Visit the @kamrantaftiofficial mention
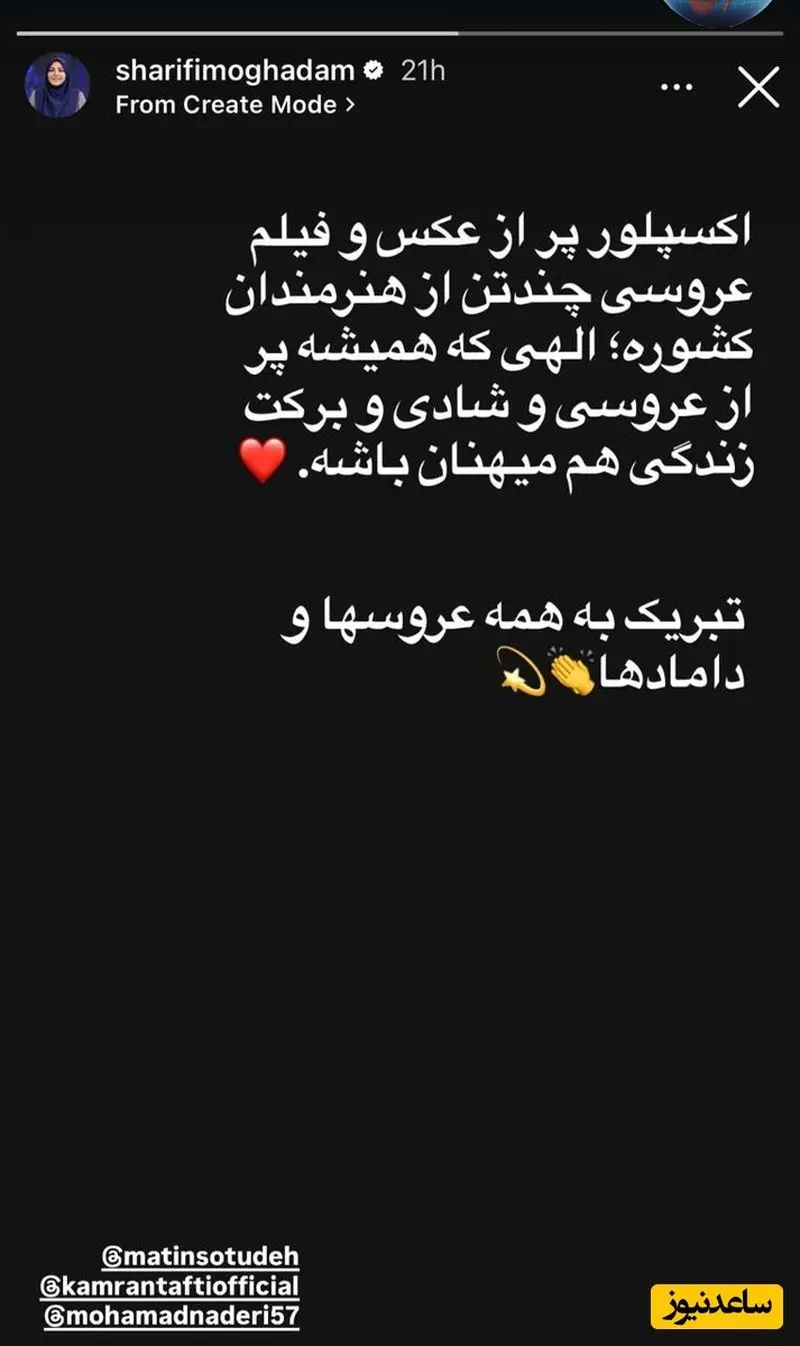Image resolution: width=800 pixels, height=1346 pixels. click(170, 1286)
